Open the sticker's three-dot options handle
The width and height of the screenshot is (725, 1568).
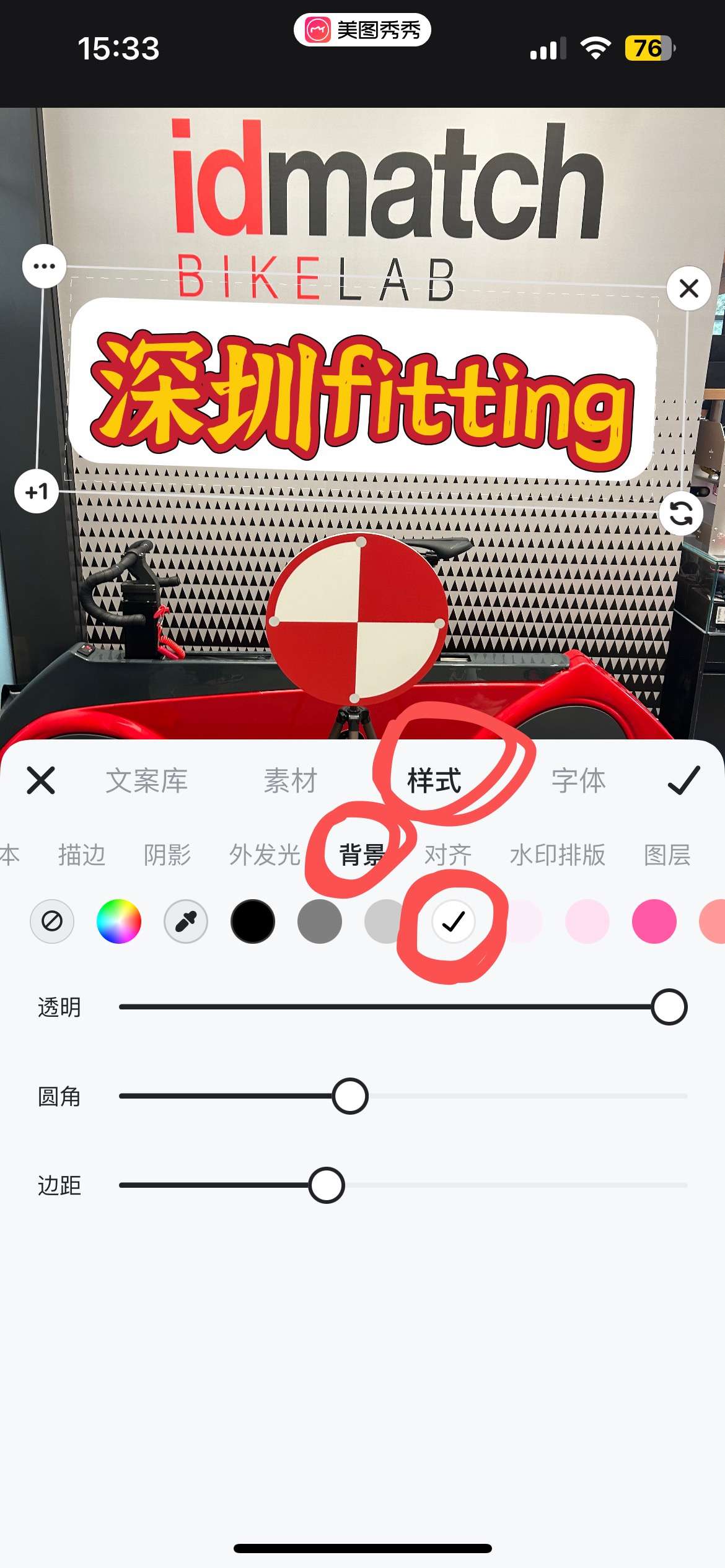pos(44,266)
